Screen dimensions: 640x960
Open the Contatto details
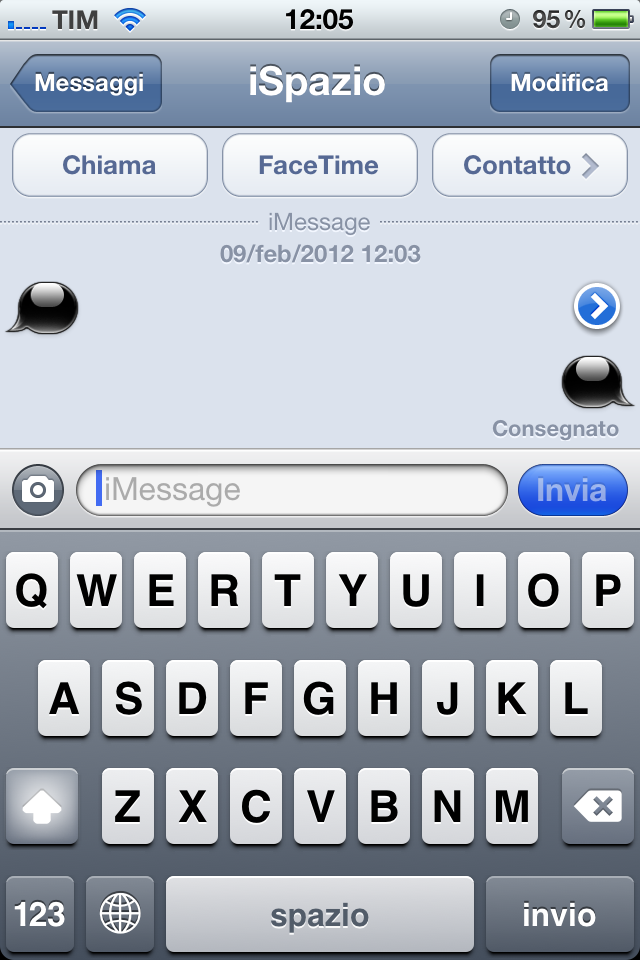529,165
